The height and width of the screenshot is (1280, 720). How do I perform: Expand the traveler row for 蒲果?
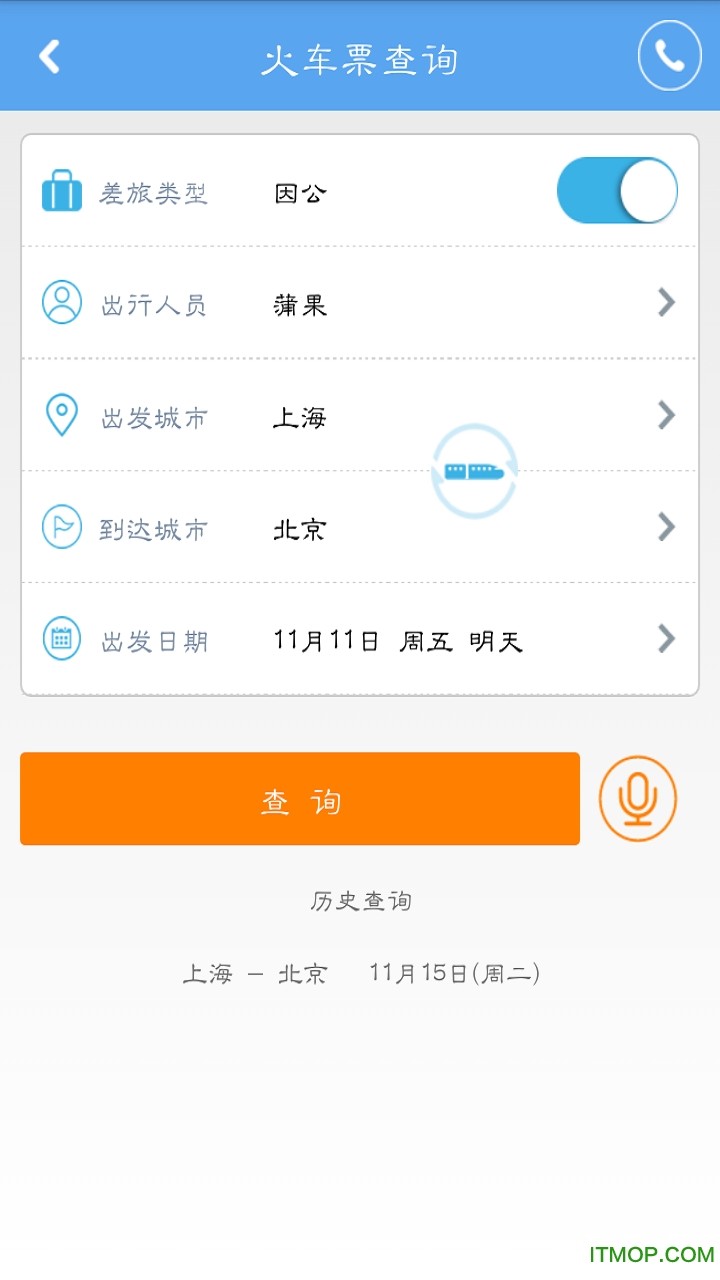(666, 303)
